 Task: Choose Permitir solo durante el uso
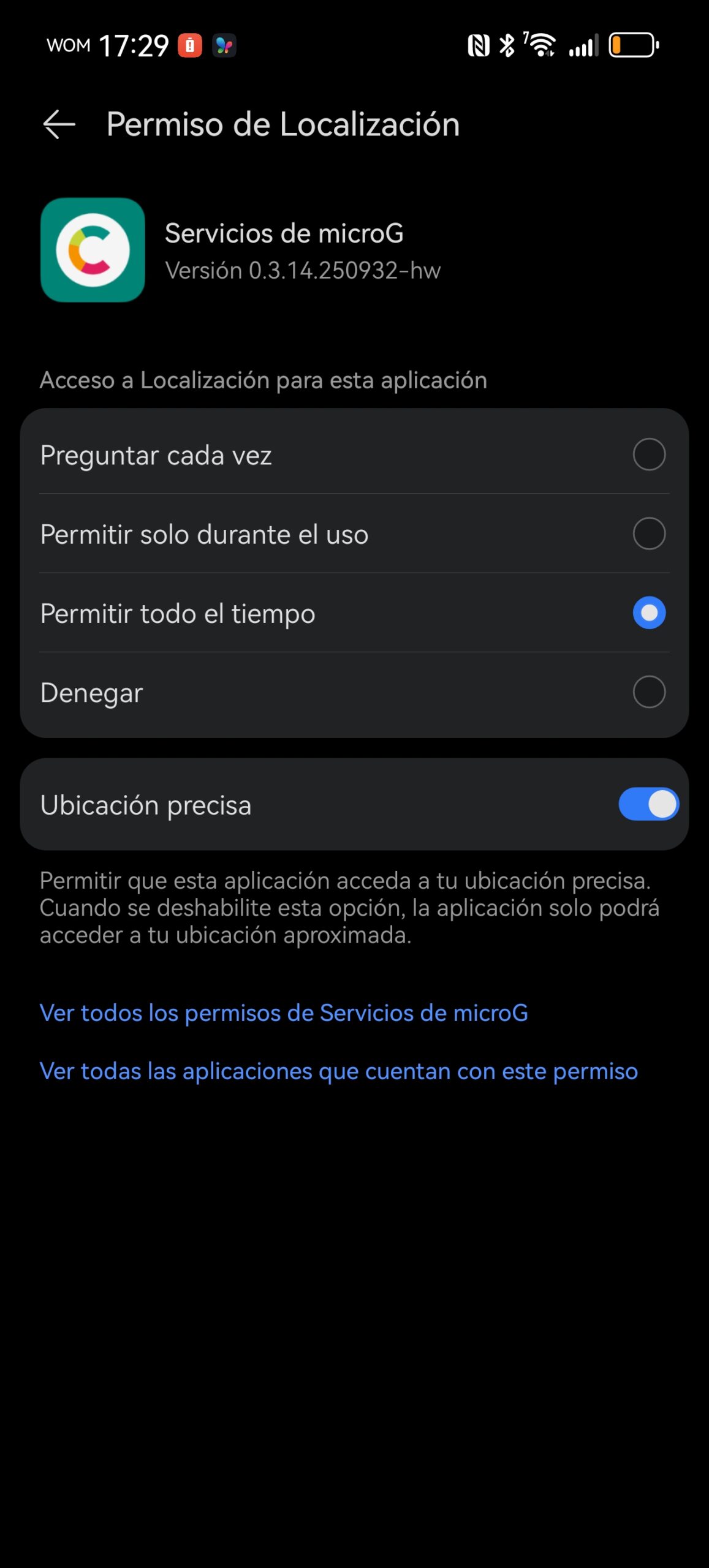pyautogui.click(x=648, y=533)
